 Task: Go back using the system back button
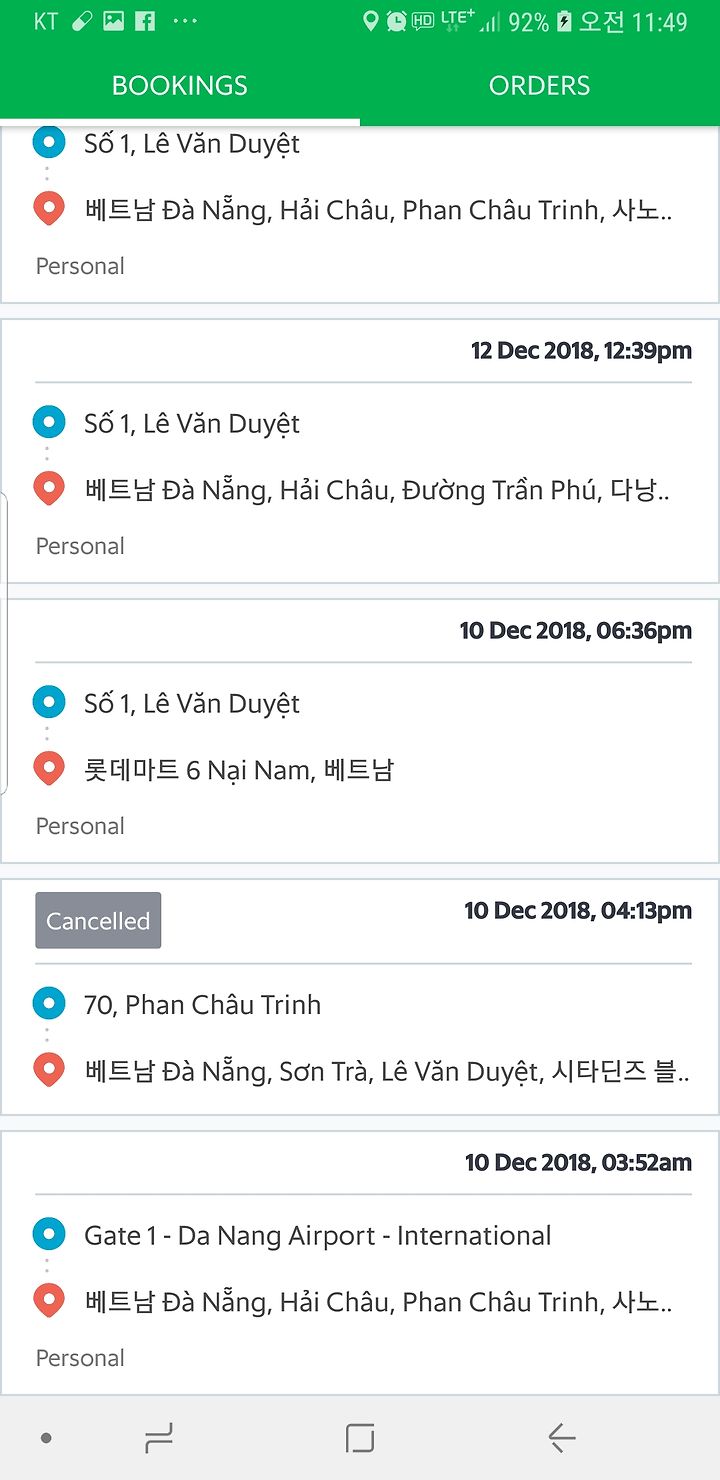pos(562,1438)
